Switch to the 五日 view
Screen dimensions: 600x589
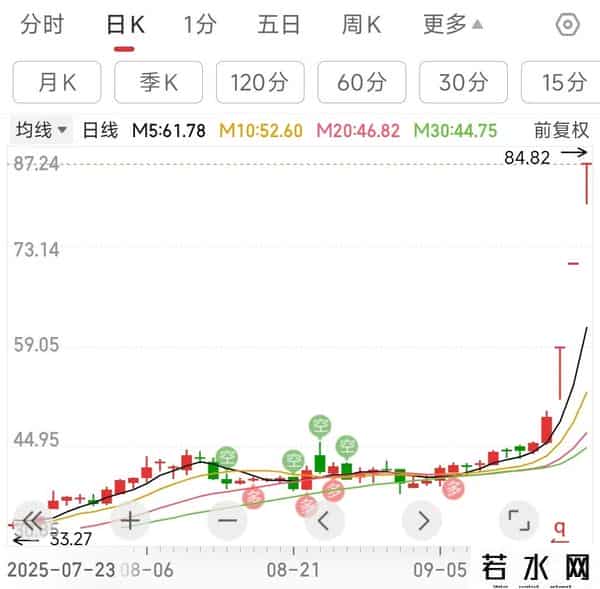(x=279, y=25)
